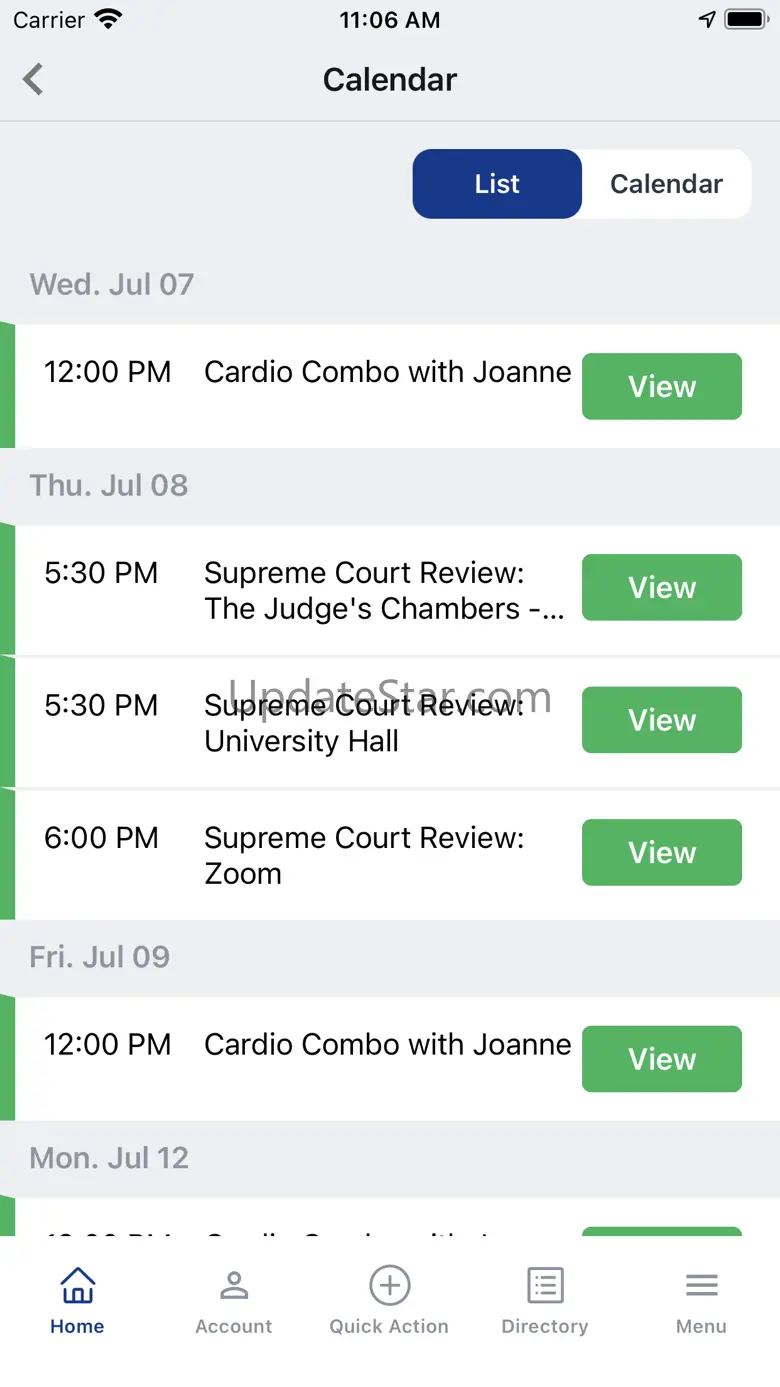Select the List view segment
Image resolution: width=780 pixels, height=1387 pixels.
click(x=497, y=184)
